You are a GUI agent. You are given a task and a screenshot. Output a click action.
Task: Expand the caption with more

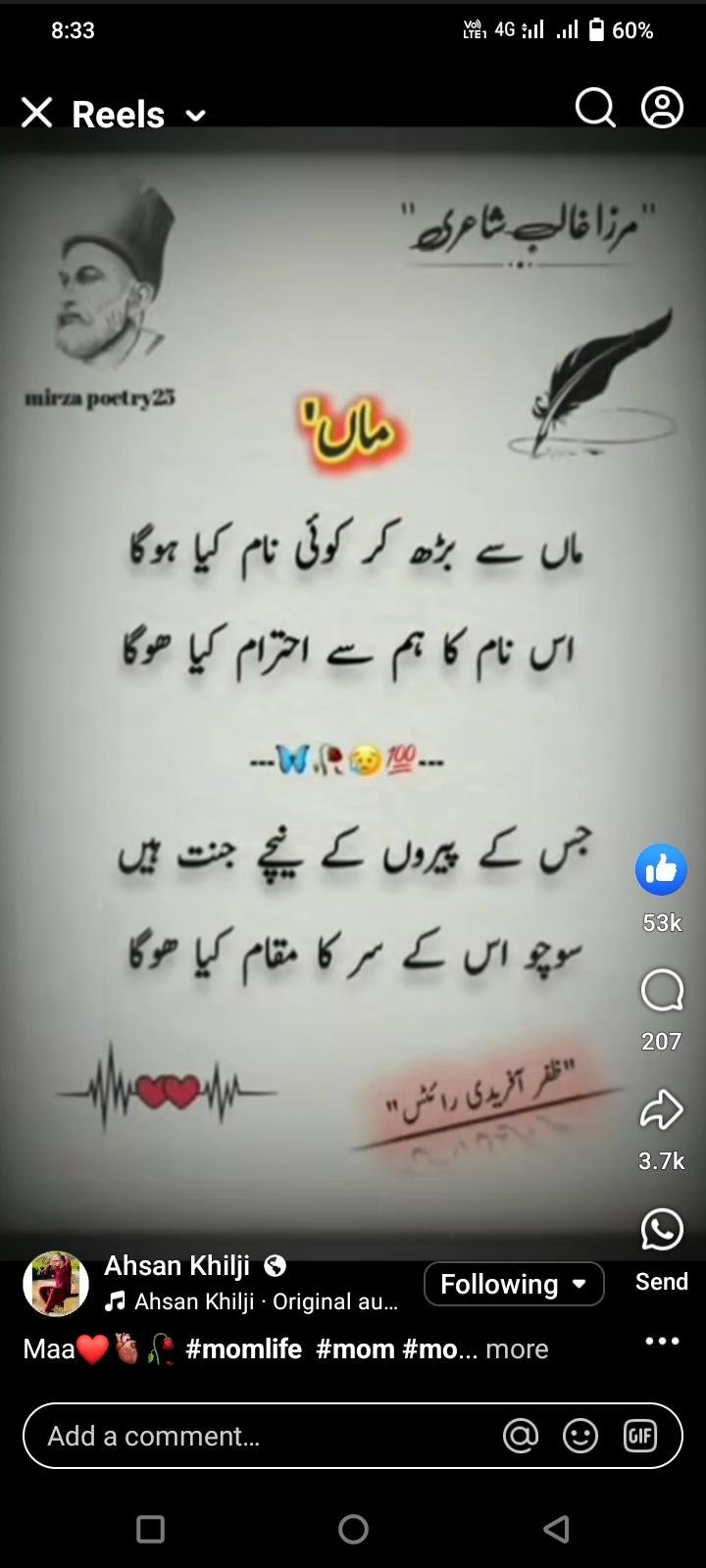point(517,1349)
